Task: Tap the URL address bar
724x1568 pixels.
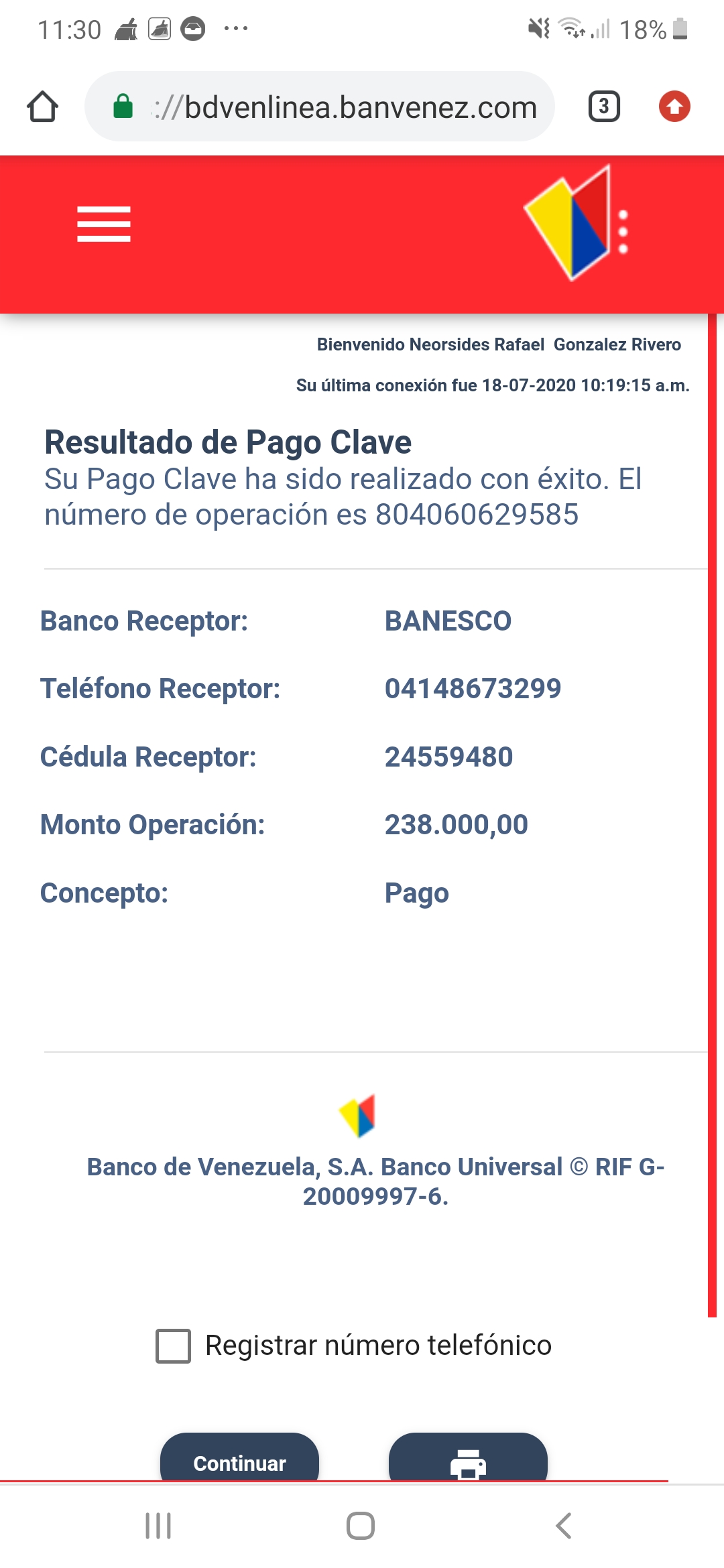Action: [x=320, y=107]
